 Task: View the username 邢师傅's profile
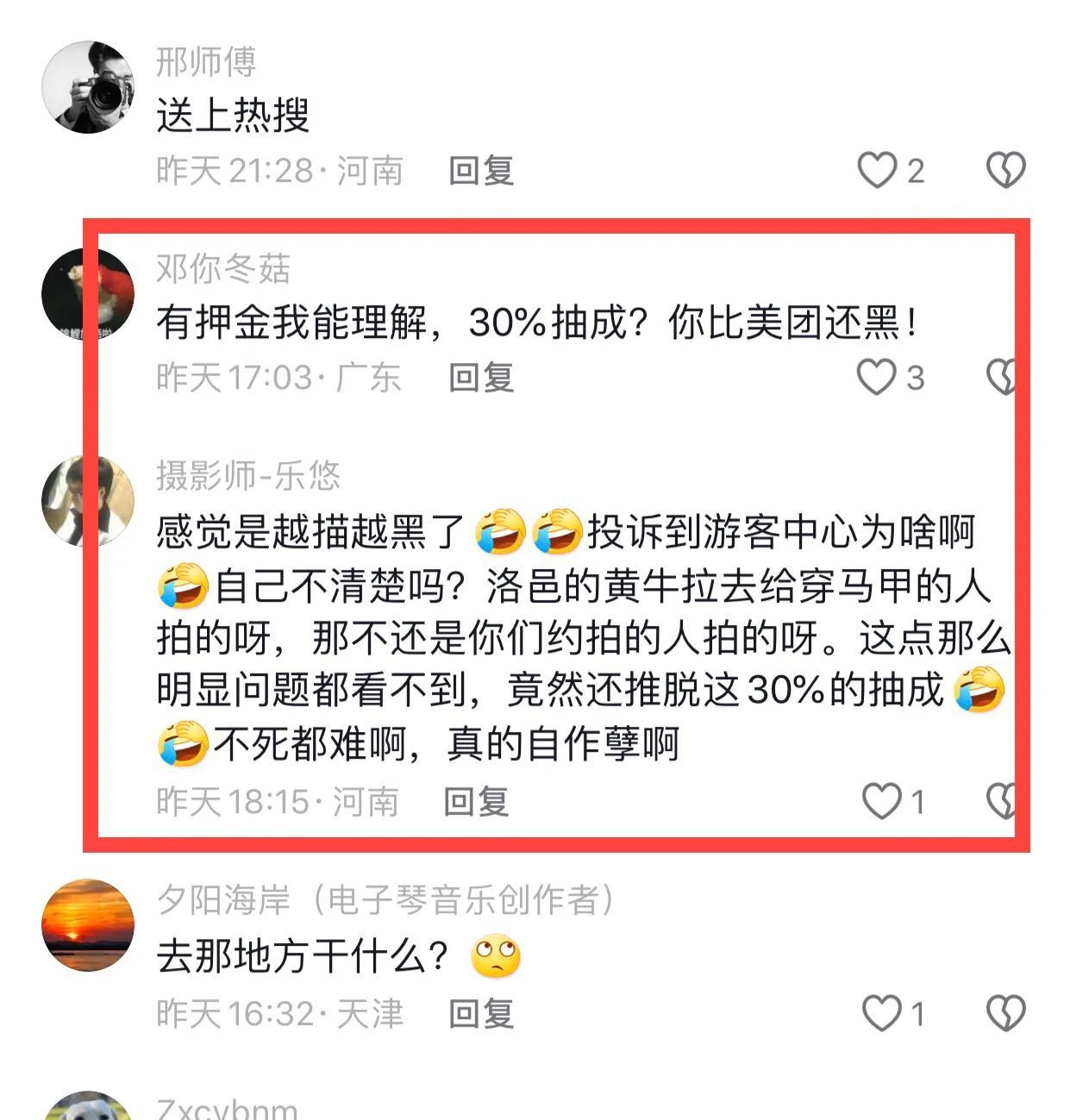coord(206,61)
